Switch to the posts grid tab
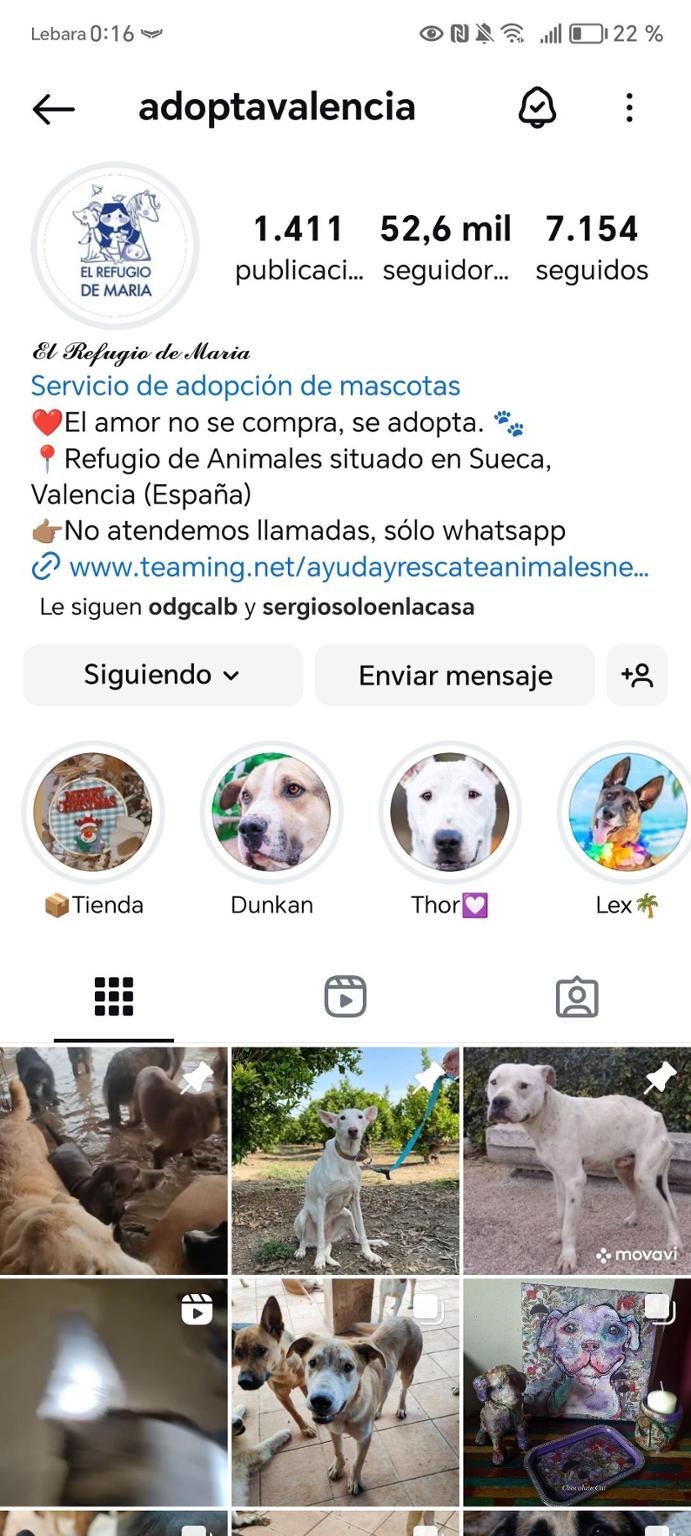 114,997
